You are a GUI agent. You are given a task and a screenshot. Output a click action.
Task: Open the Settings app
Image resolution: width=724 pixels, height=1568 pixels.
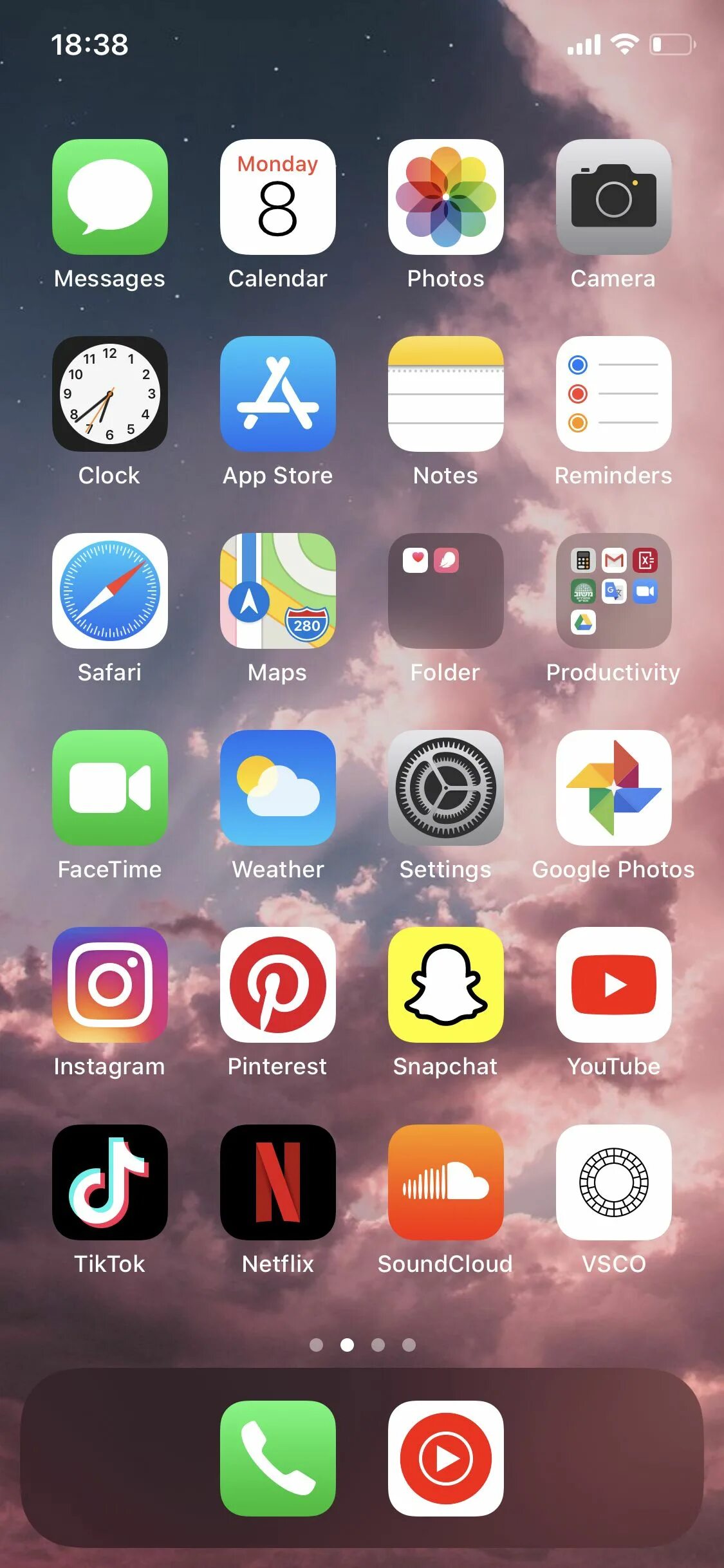[x=445, y=788]
